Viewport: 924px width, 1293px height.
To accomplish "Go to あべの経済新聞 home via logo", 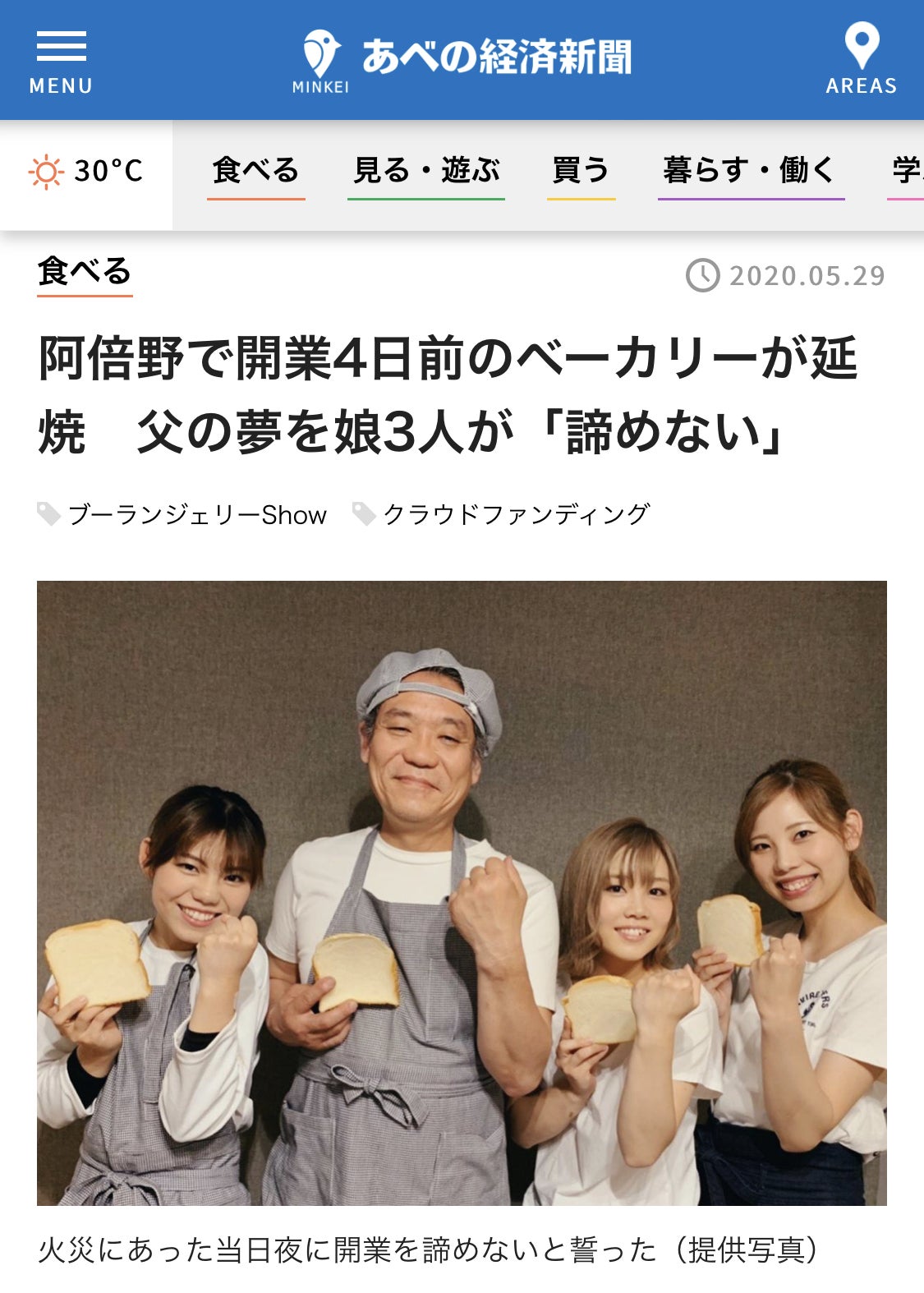I will pyautogui.click(x=462, y=59).
